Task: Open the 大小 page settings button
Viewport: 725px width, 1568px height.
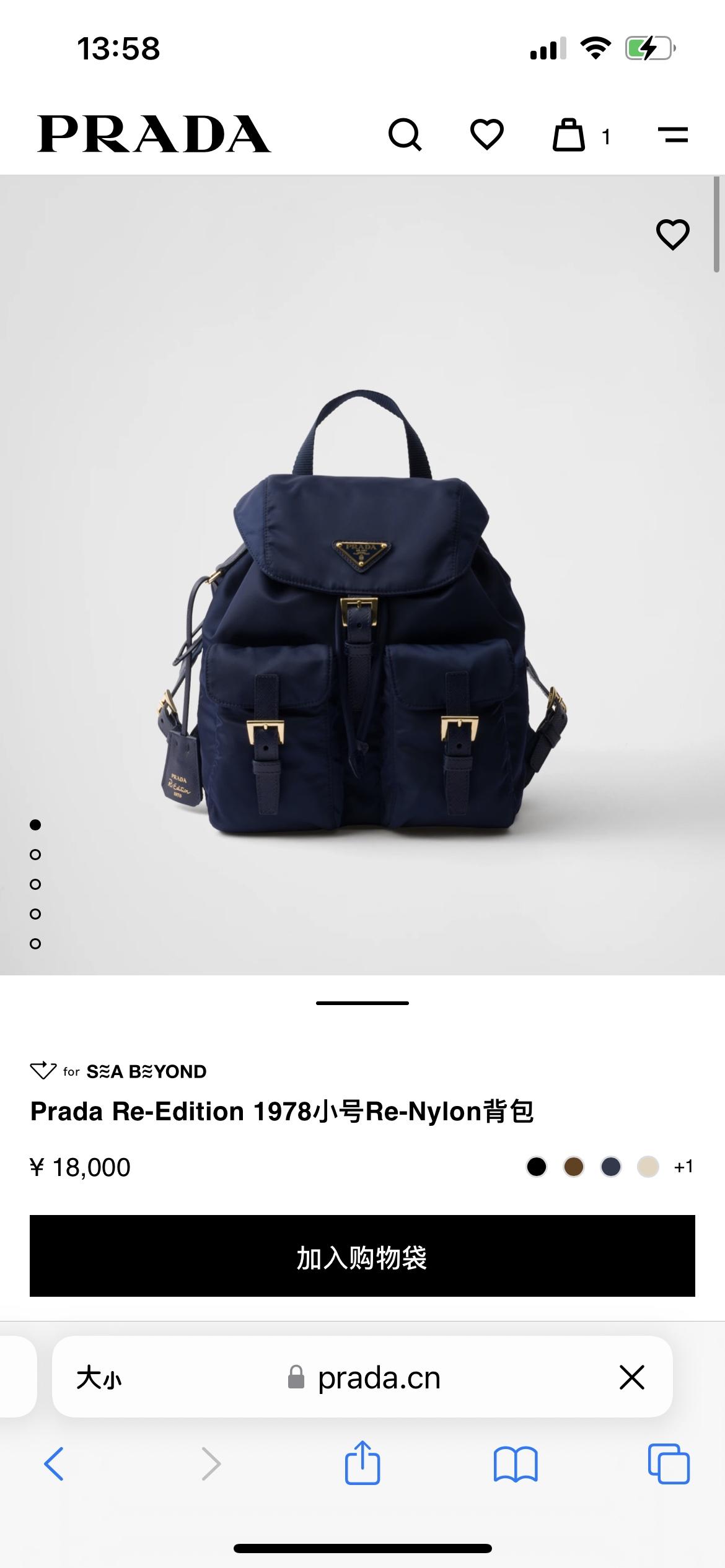Action: (99, 1379)
